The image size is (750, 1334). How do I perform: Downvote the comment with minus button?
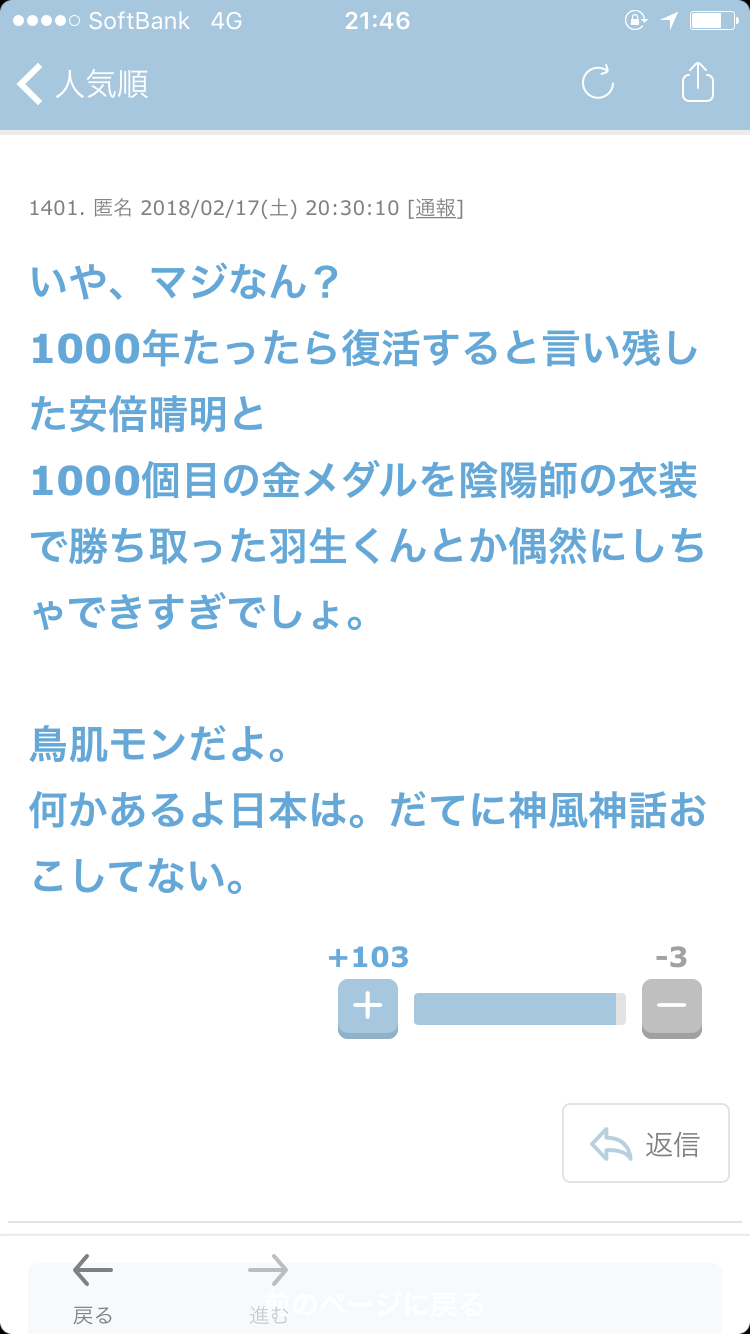pos(672,1008)
